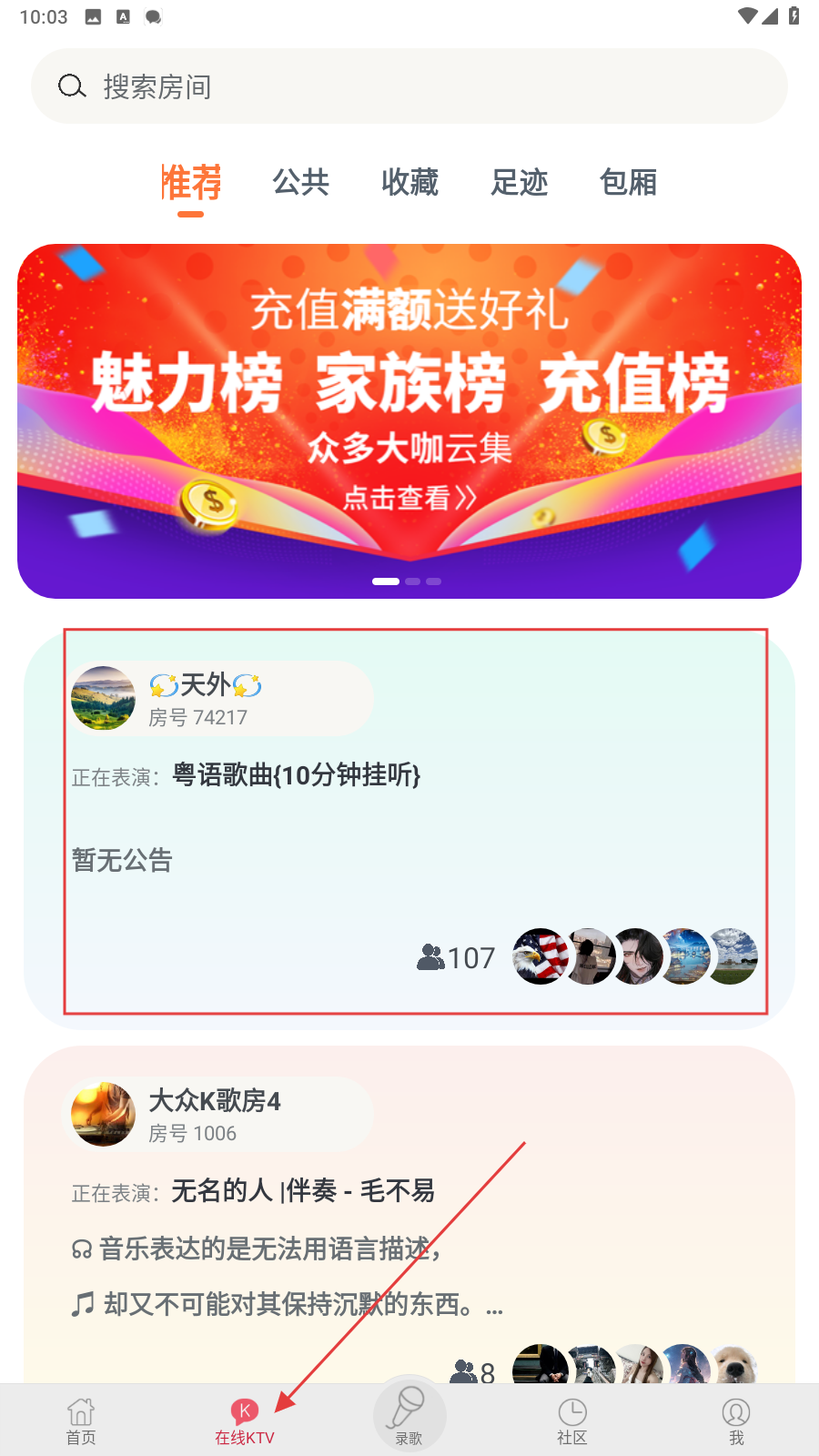Open the 社区 tab

tap(572, 1421)
